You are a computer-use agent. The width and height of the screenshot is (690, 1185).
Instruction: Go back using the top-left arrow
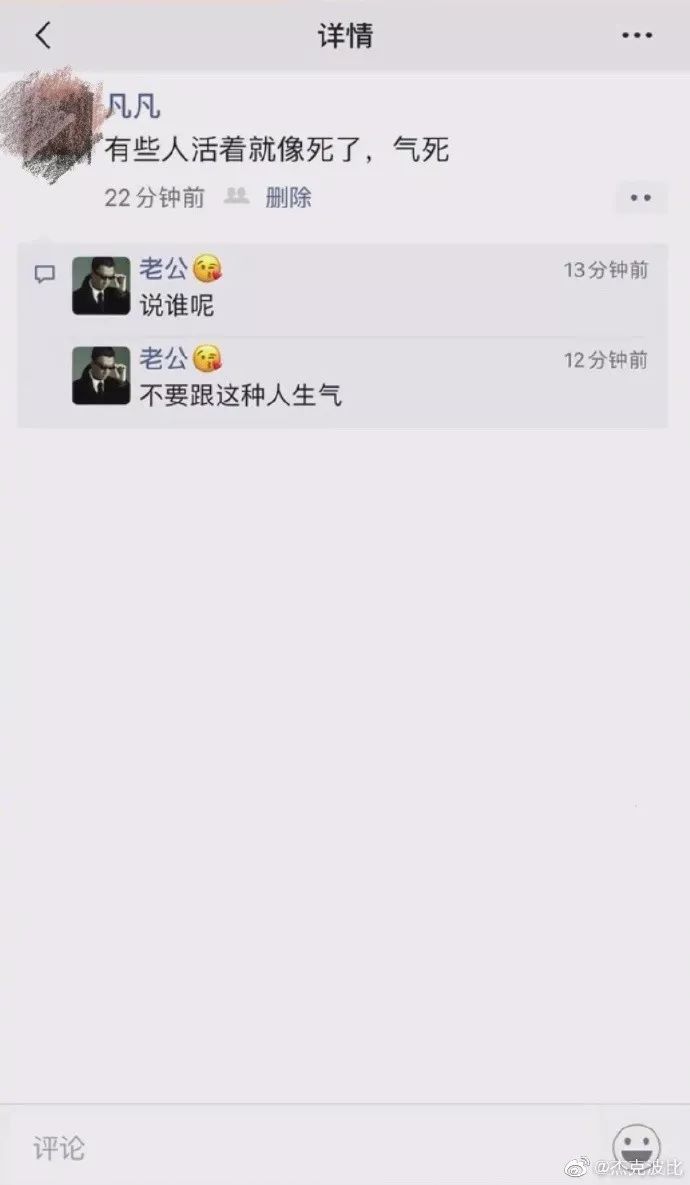tap(43, 35)
